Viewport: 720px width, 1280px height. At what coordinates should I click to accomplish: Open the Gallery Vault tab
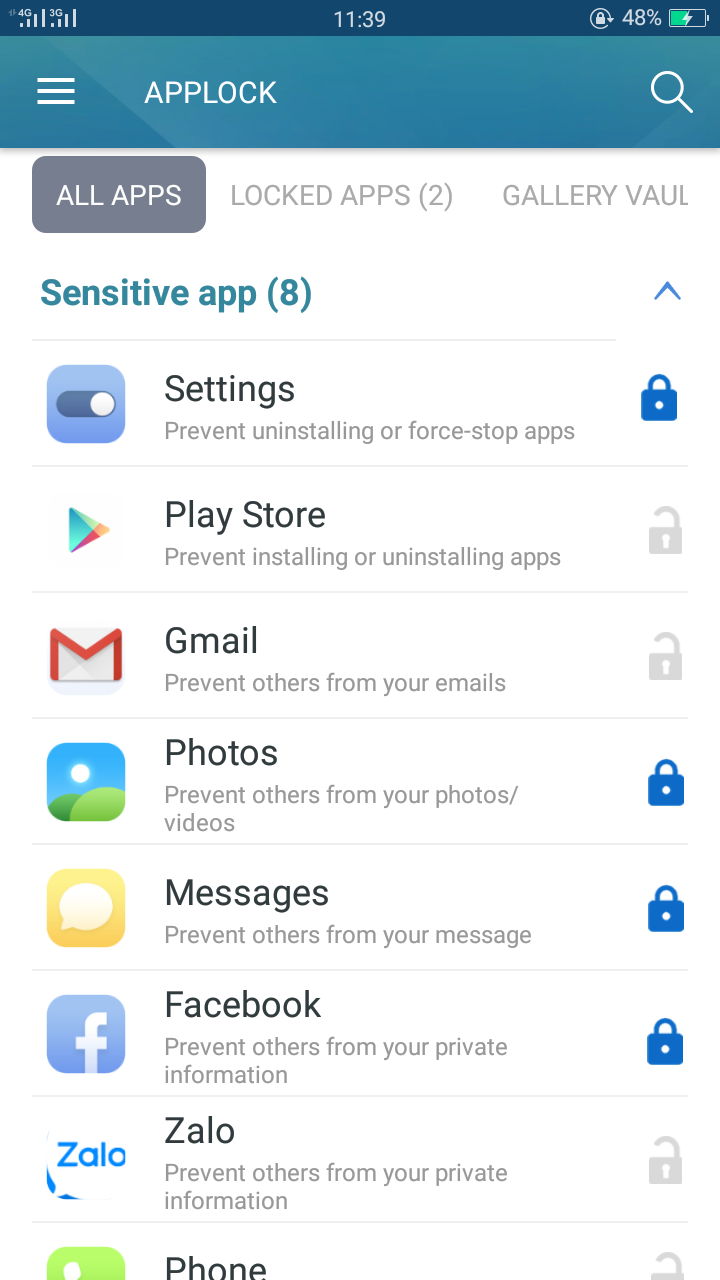pos(595,195)
